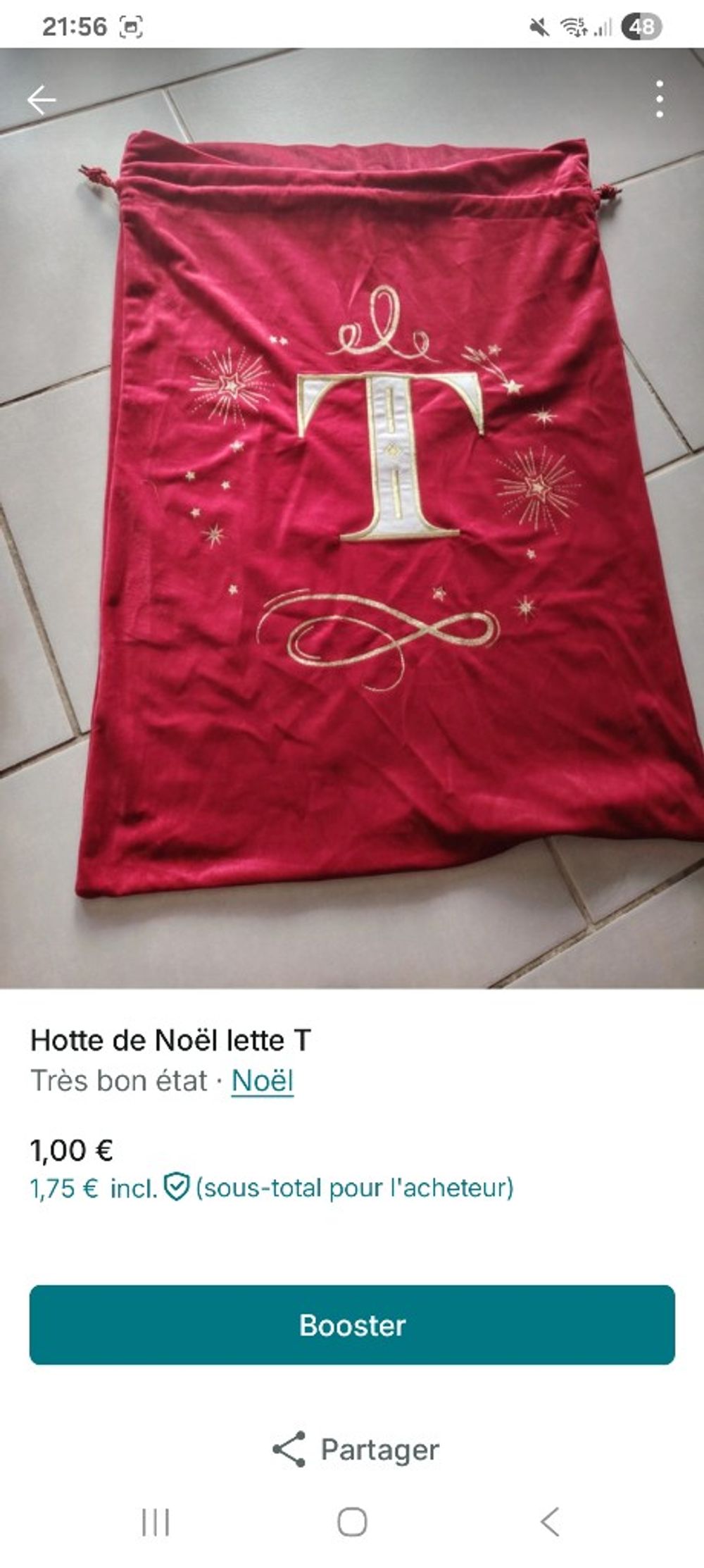Boost this listing with Booster
The width and height of the screenshot is (704, 1568).
[x=352, y=1325]
